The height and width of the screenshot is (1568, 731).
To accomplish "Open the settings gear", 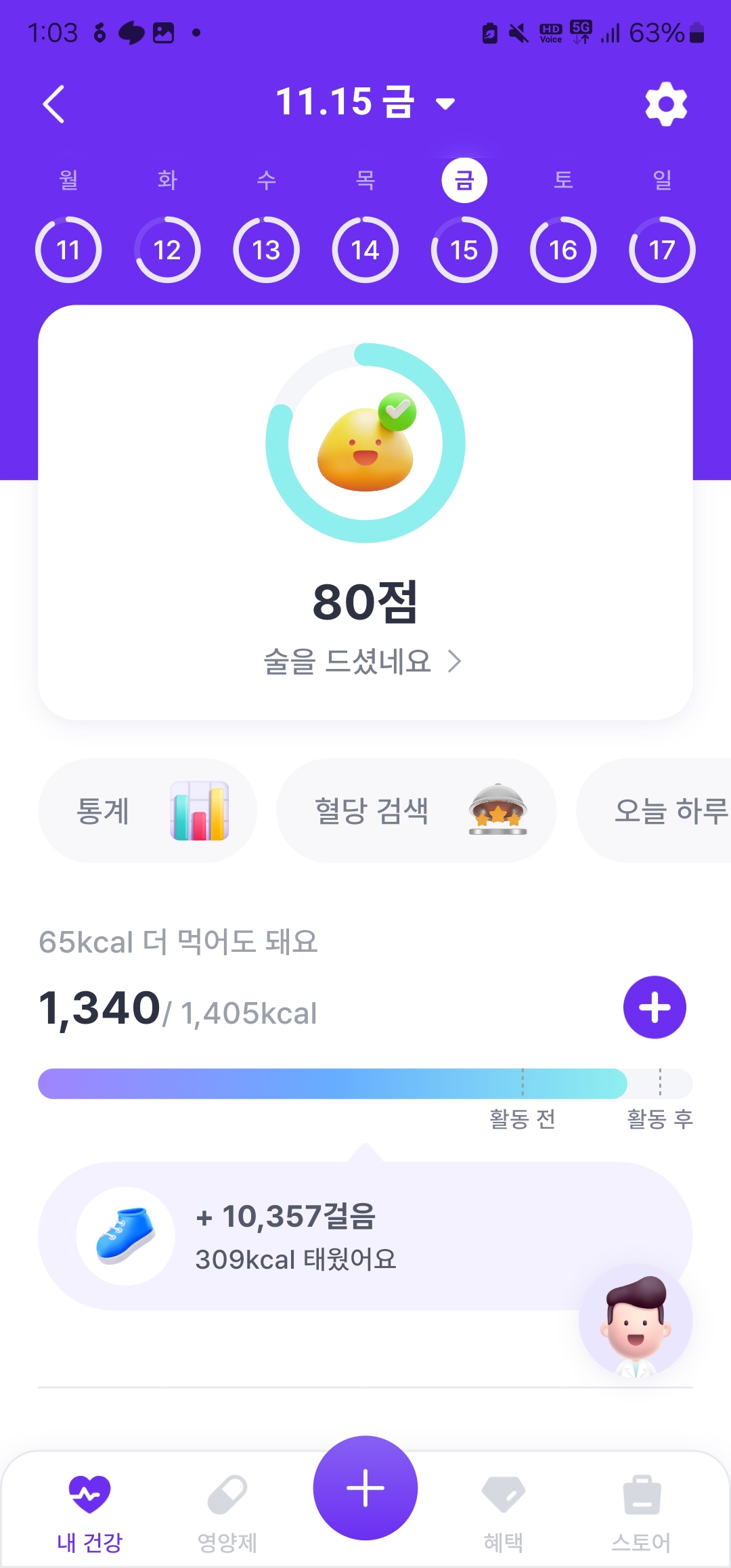I will click(666, 104).
